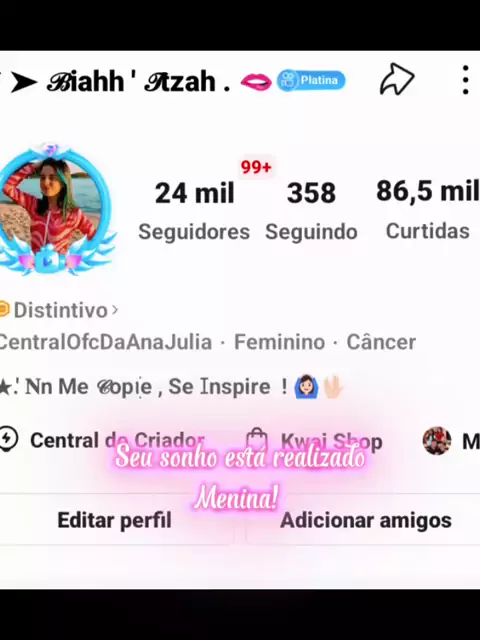View the 358 Seguindo list

[311, 211]
